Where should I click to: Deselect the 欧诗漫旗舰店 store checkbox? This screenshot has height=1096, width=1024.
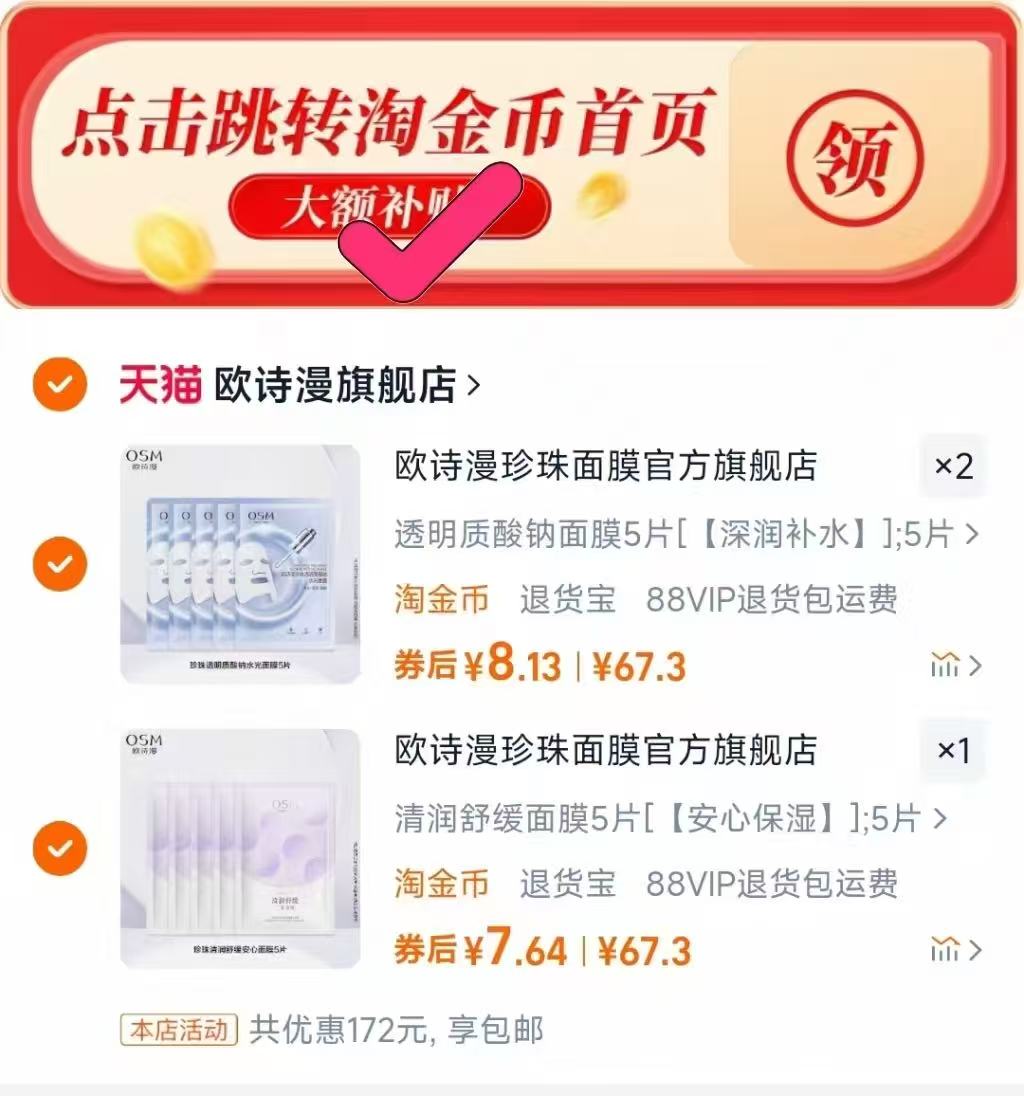(59, 383)
